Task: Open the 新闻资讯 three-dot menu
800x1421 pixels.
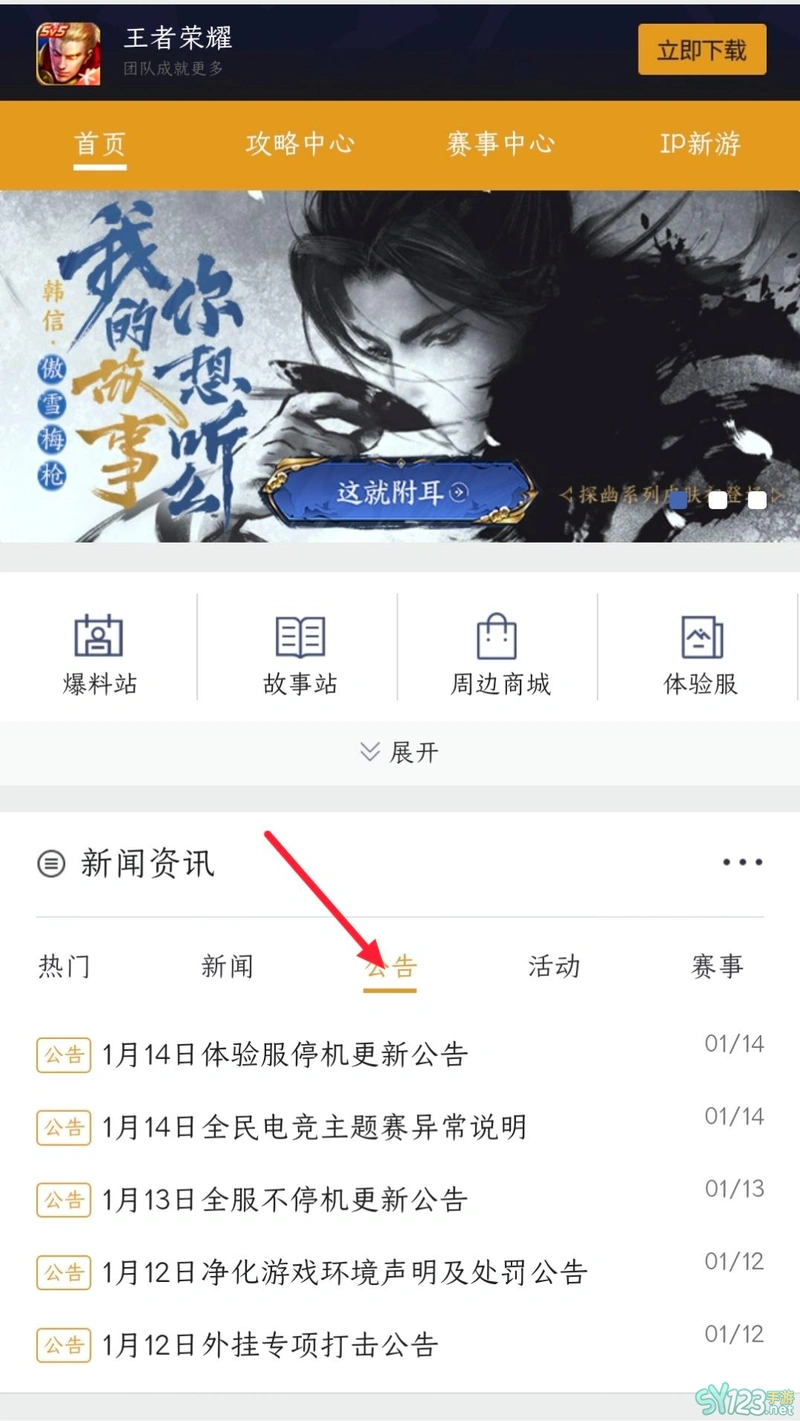Action: click(x=742, y=862)
